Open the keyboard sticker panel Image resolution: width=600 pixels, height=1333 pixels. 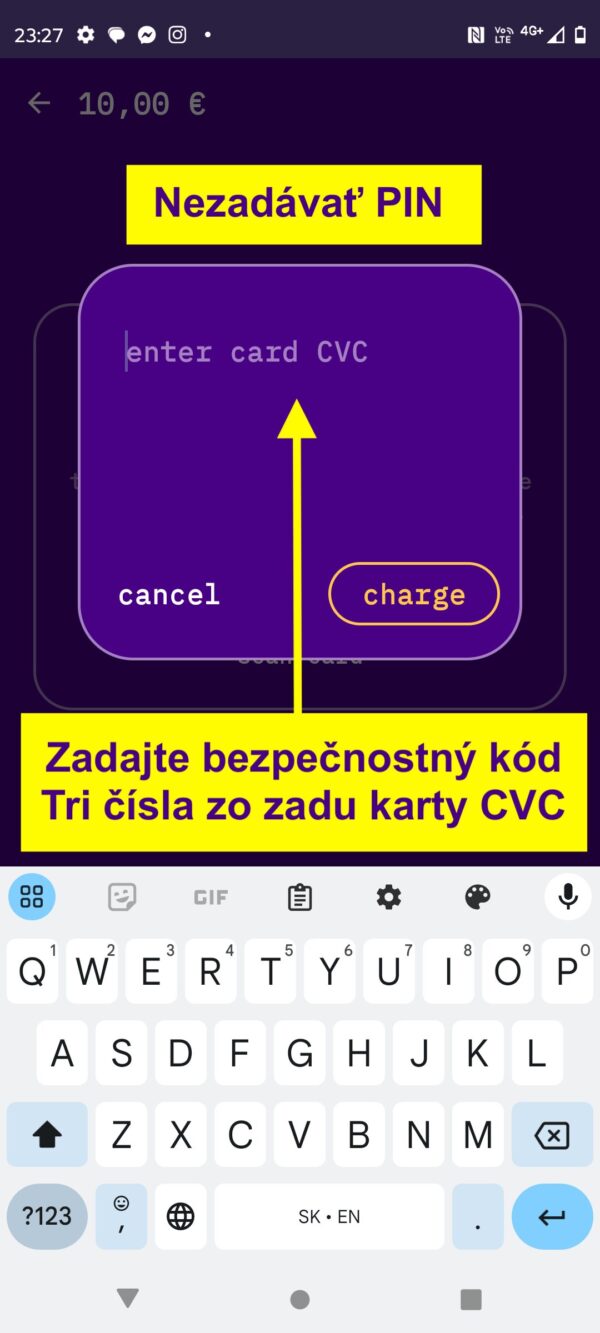coord(122,897)
